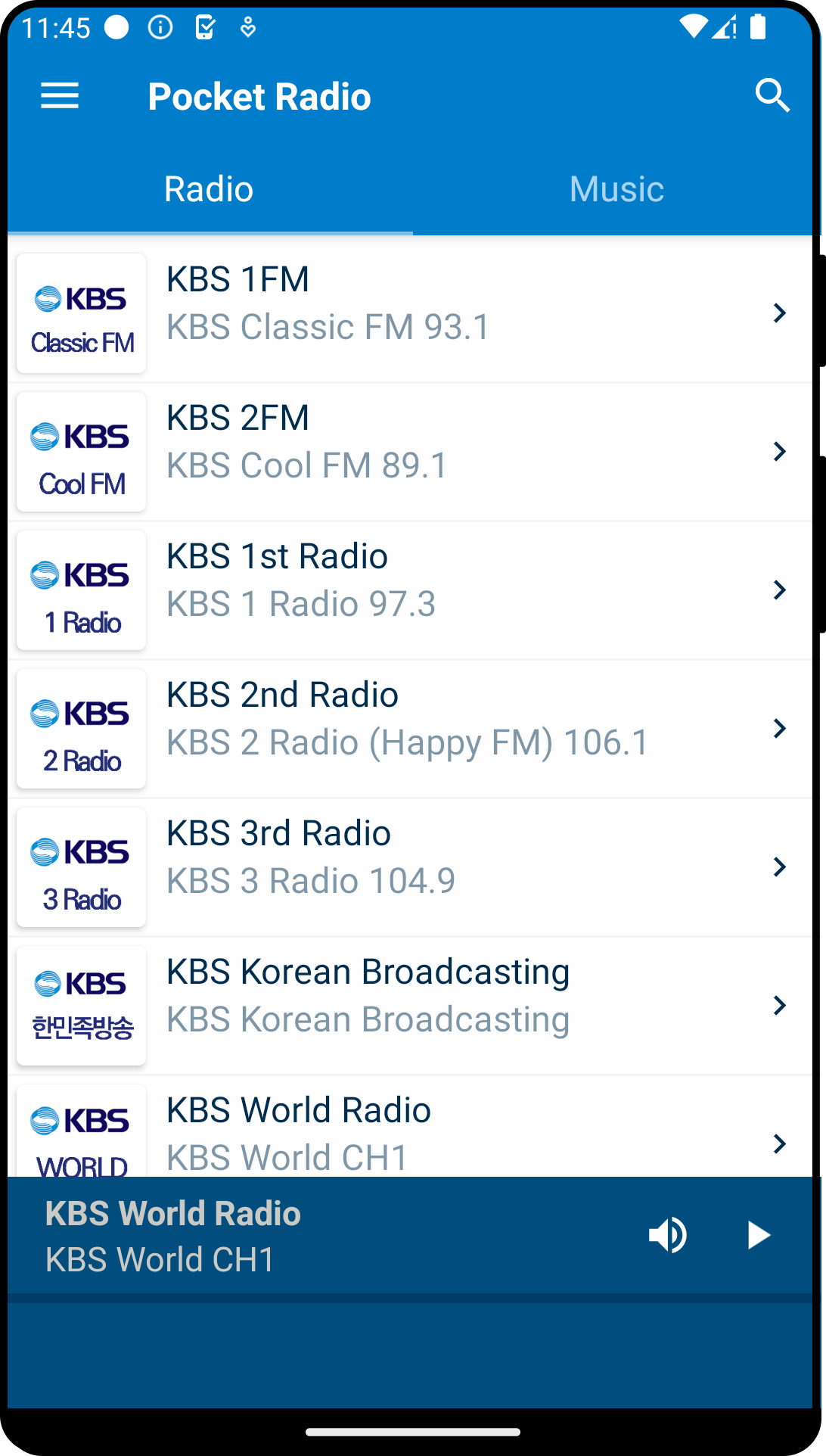826x1456 pixels.
Task: Select the Radio tab
Action: tap(209, 189)
